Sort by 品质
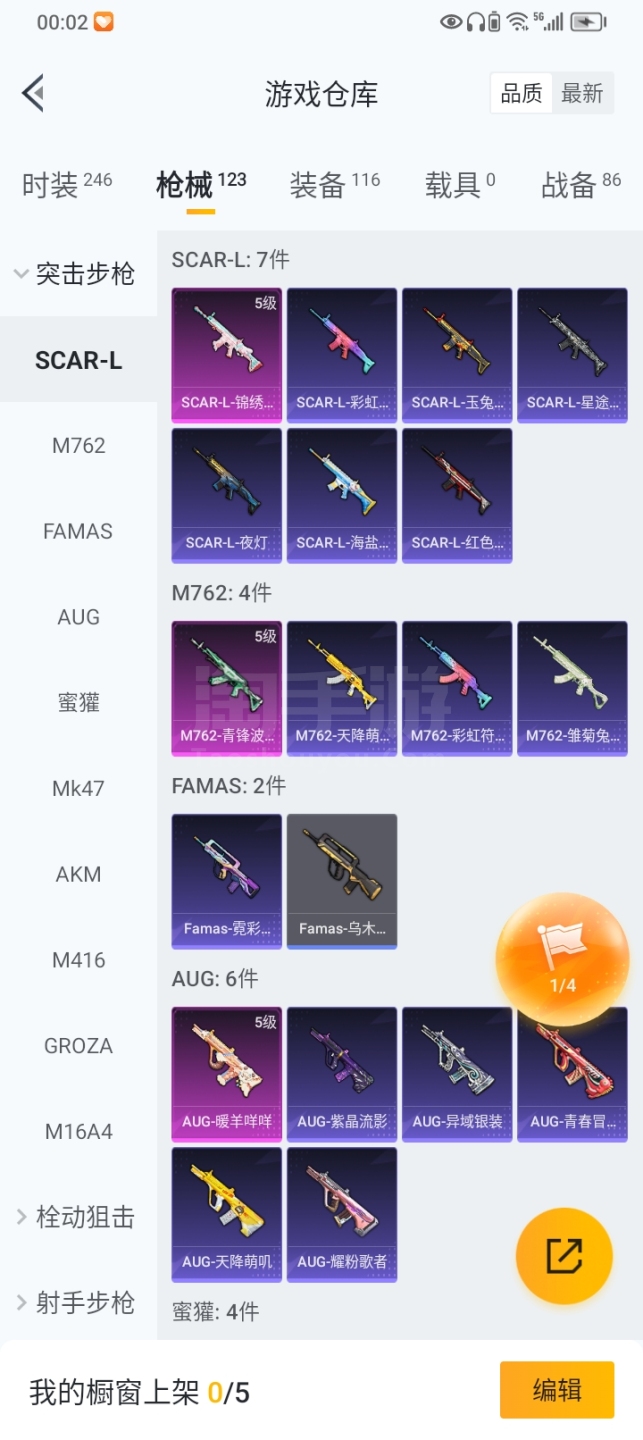Image resolution: width=643 pixels, height=1440 pixels. pyautogui.click(x=521, y=94)
